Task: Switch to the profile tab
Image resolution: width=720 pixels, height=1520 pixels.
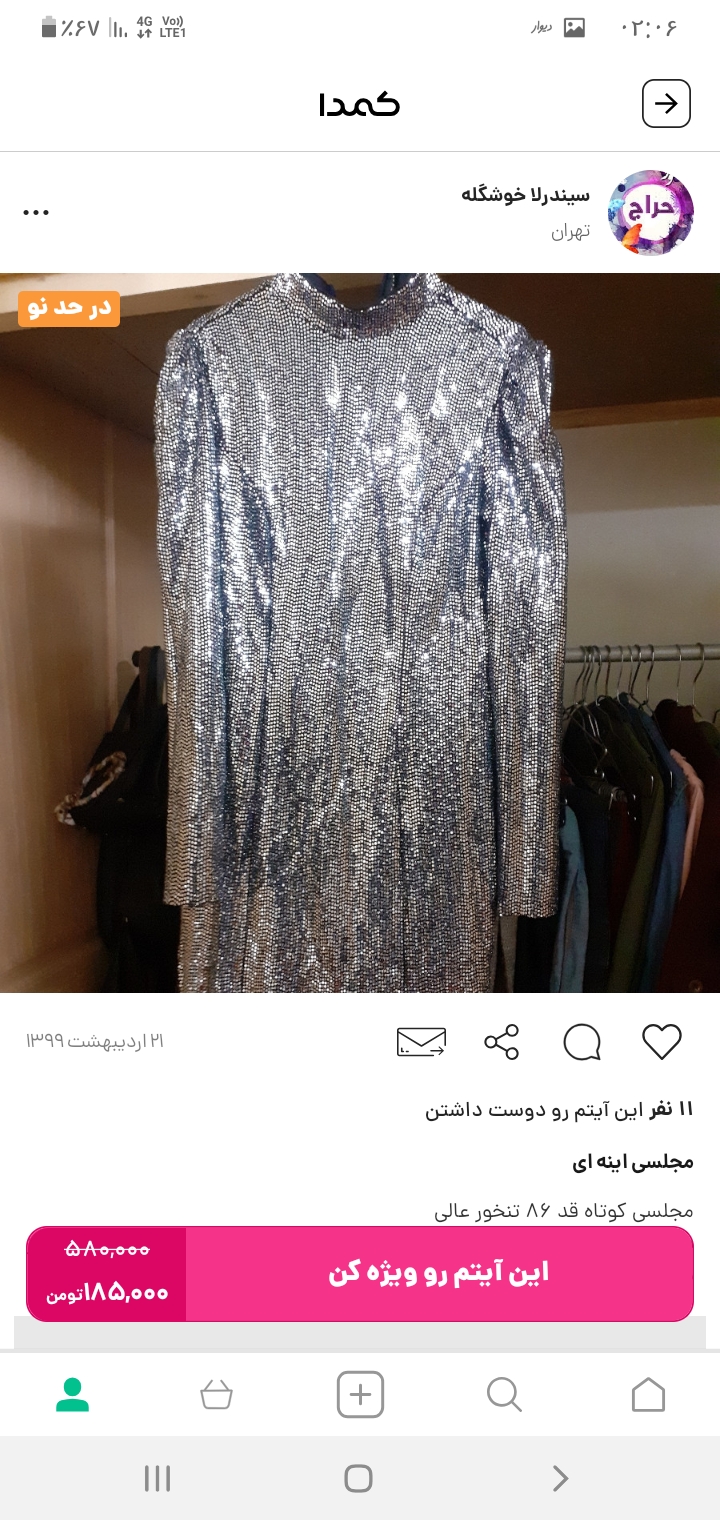Action: [x=72, y=1394]
